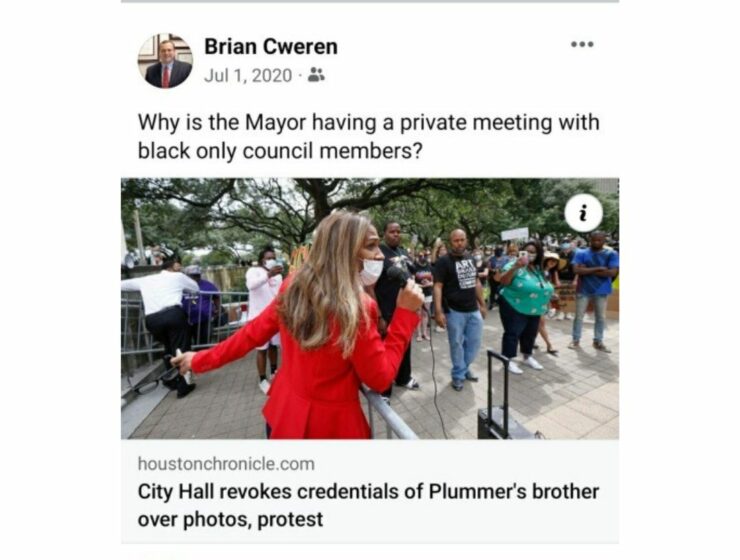View Brian Cweren's profile by name
Image resolution: width=740 pixels, height=560 pixels.
click(x=270, y=47)
